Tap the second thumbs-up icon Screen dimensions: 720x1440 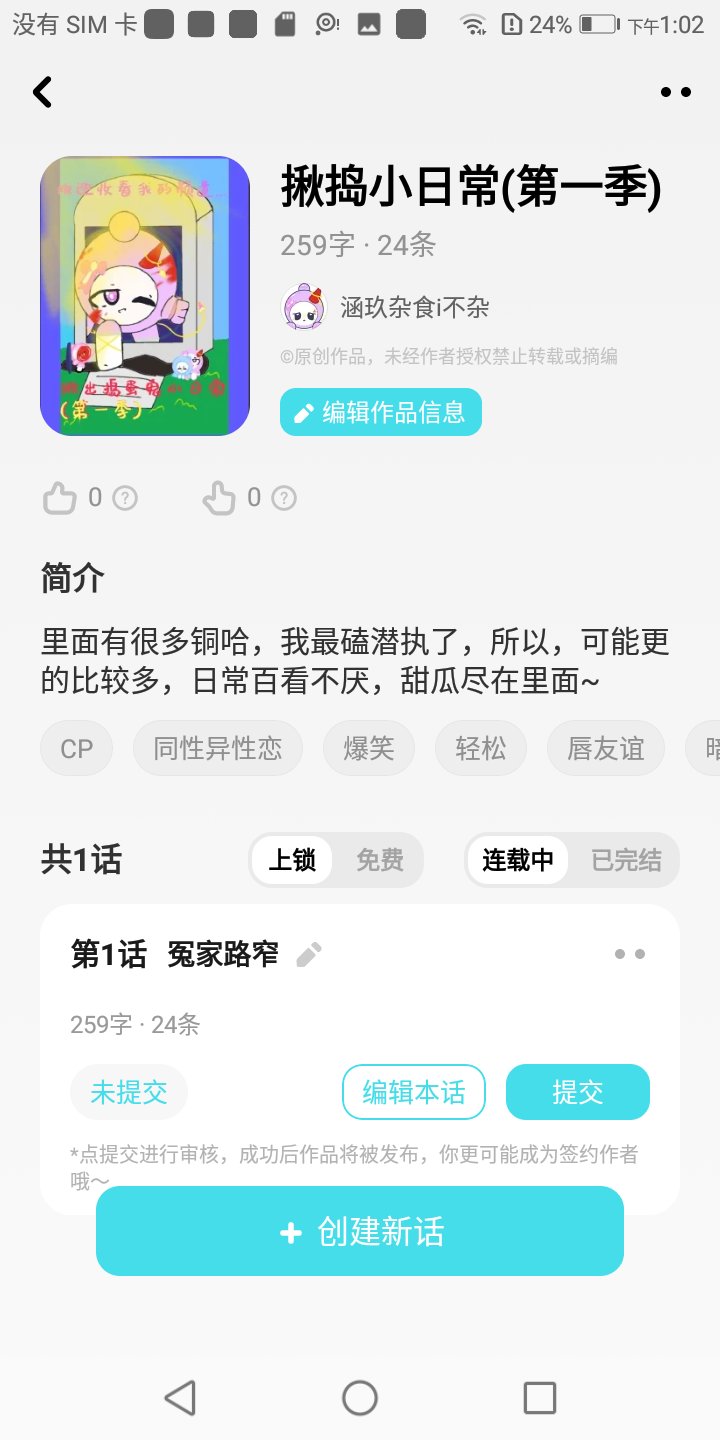(220, 497)
